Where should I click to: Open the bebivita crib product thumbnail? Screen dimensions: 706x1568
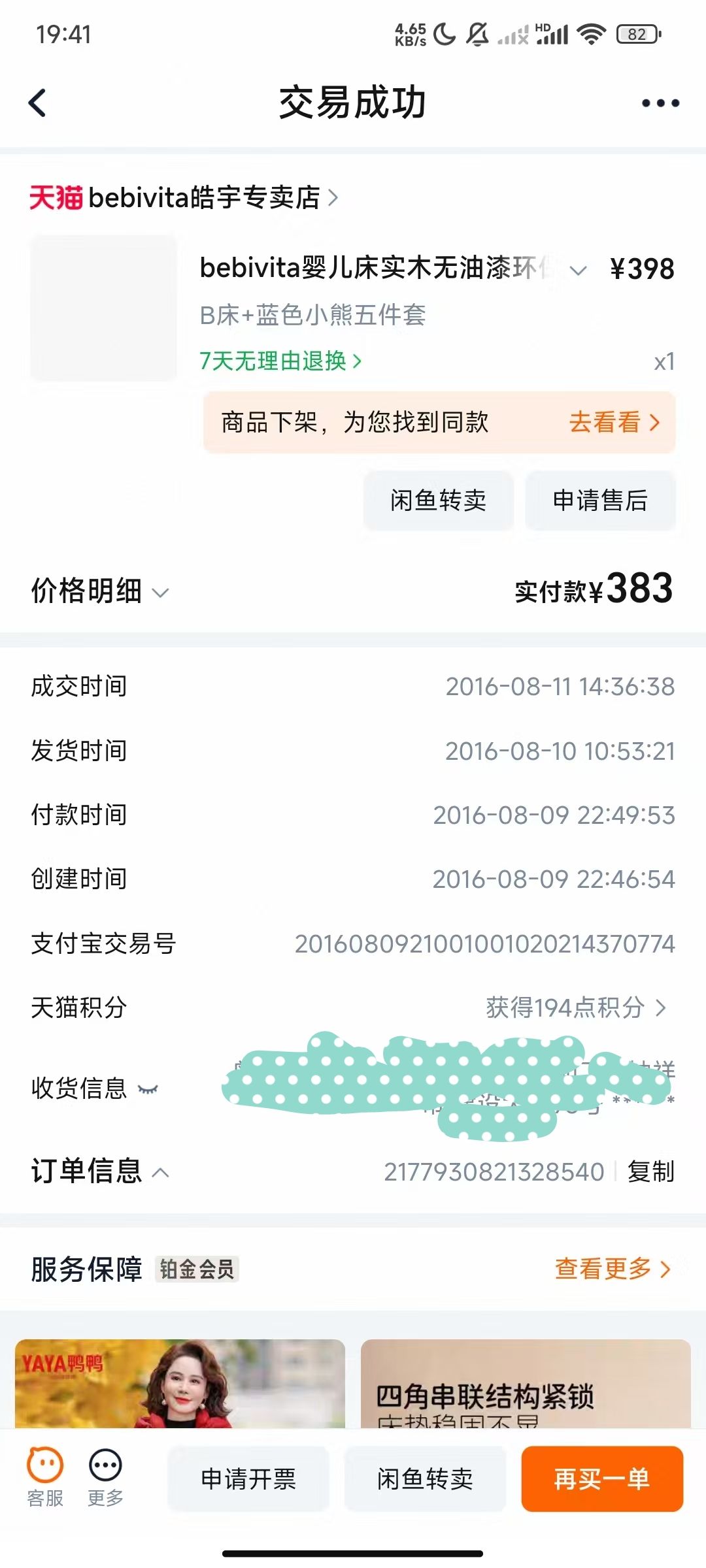tap(103, 308)
